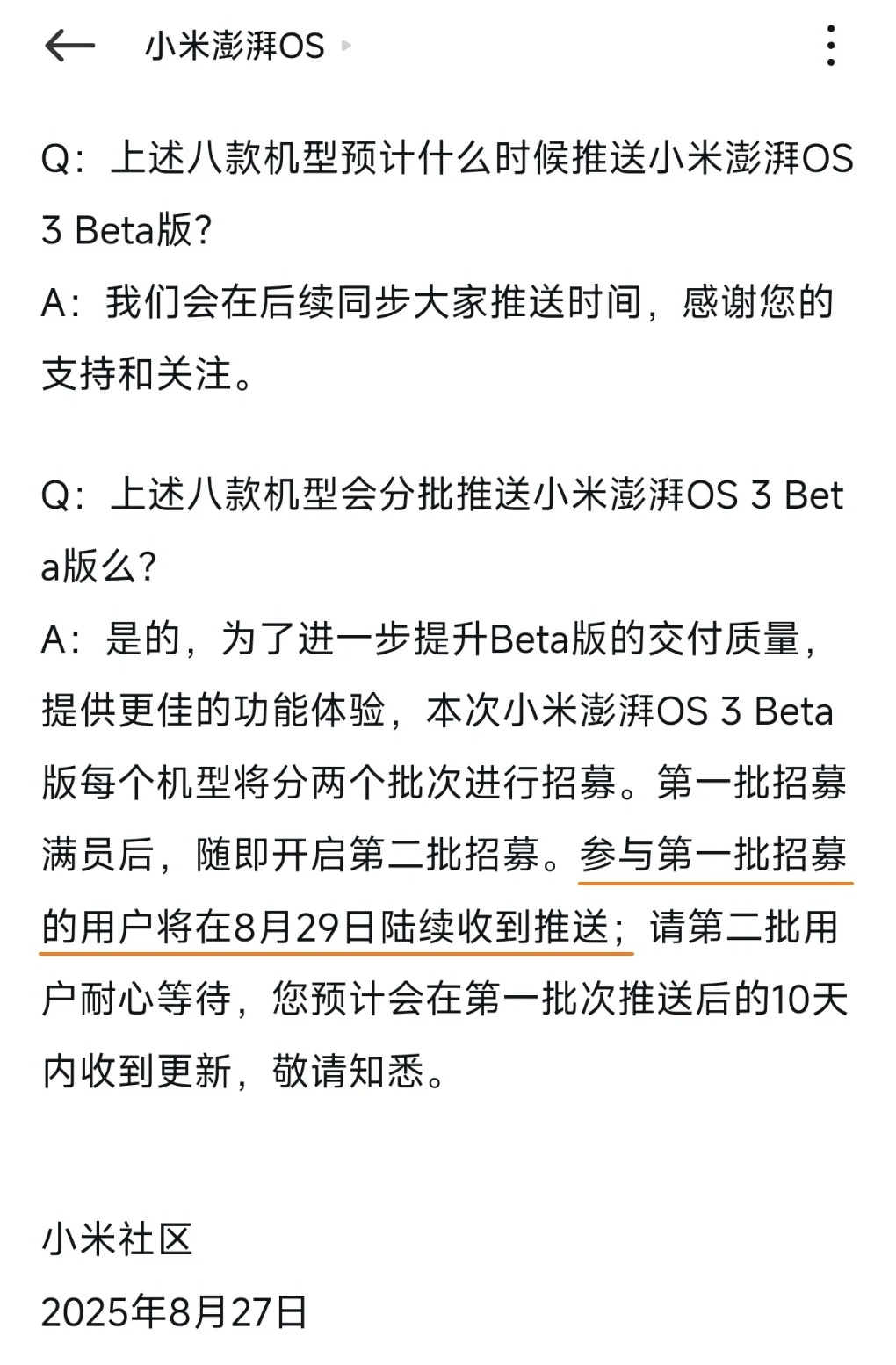Open the 小米澎湃OS title link
Screen dimensions: 896x1365
[x=248, y=46]
